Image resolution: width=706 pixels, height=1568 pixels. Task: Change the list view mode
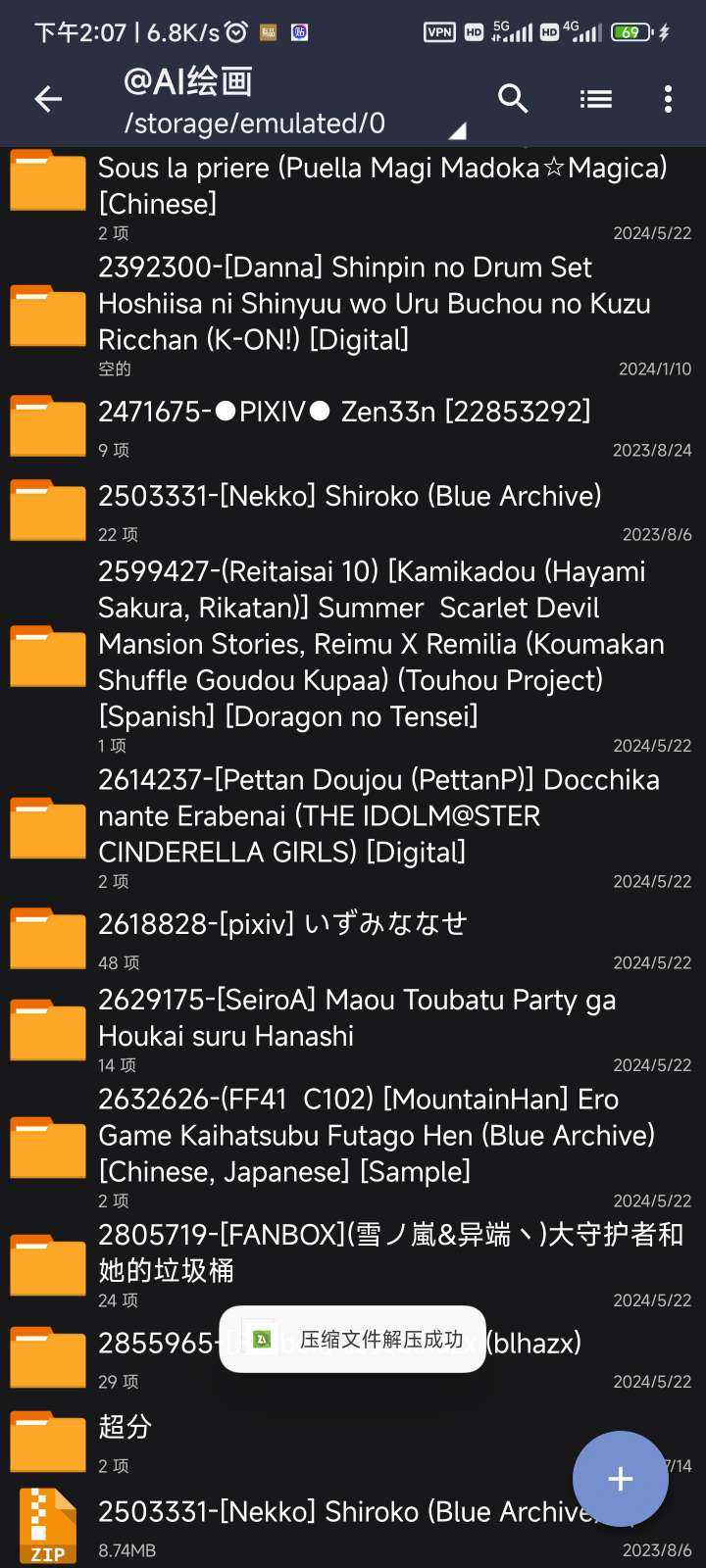click(x=595, y=99)
